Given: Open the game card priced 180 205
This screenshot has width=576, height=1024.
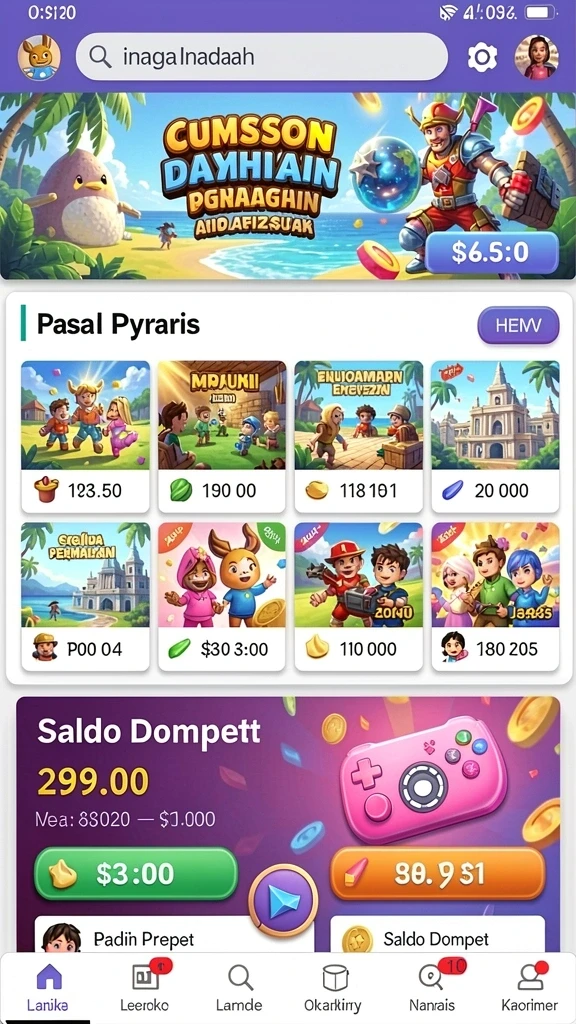Looking at the screenshot, I should 495,596.
